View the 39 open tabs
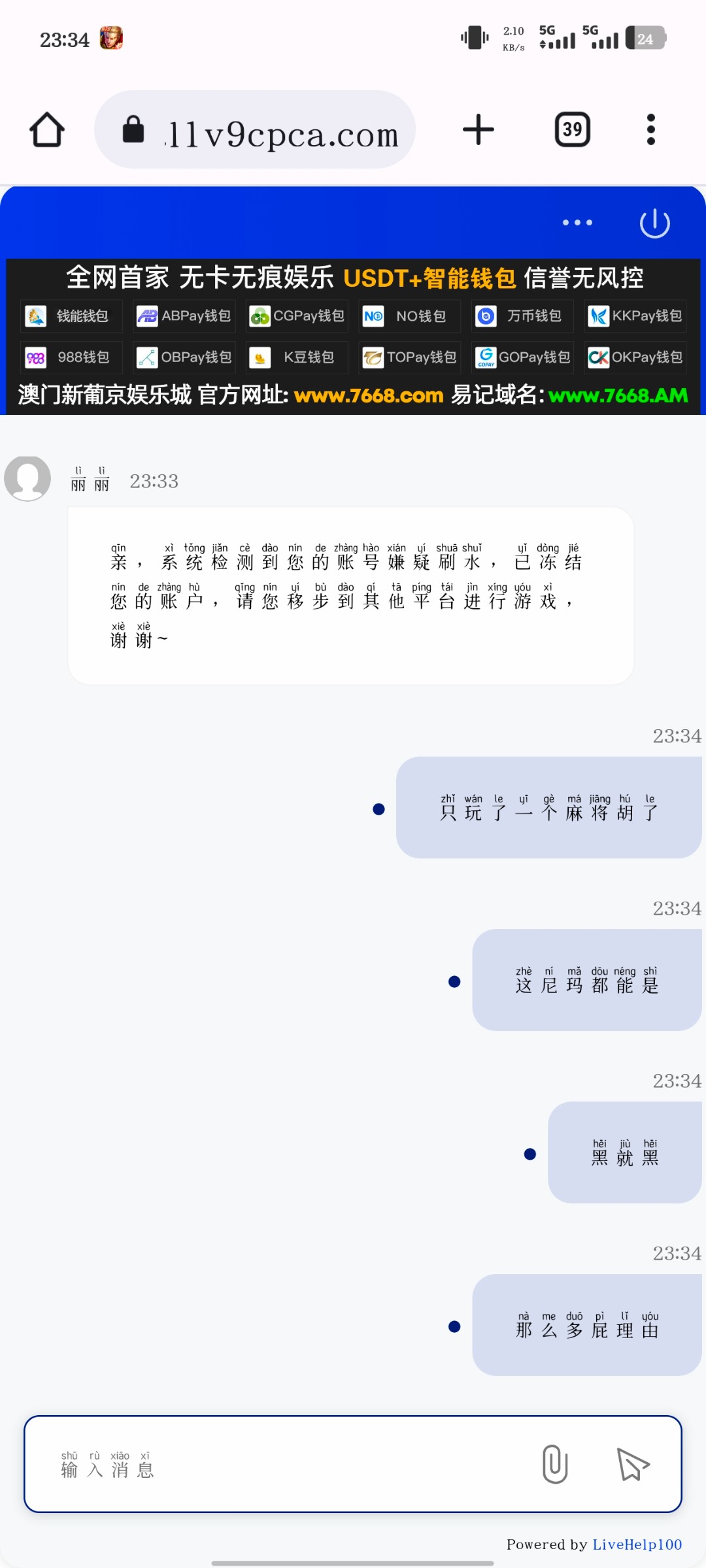Image resolution: width=706 pixels, height=1568 pixels. click(572, 130)
